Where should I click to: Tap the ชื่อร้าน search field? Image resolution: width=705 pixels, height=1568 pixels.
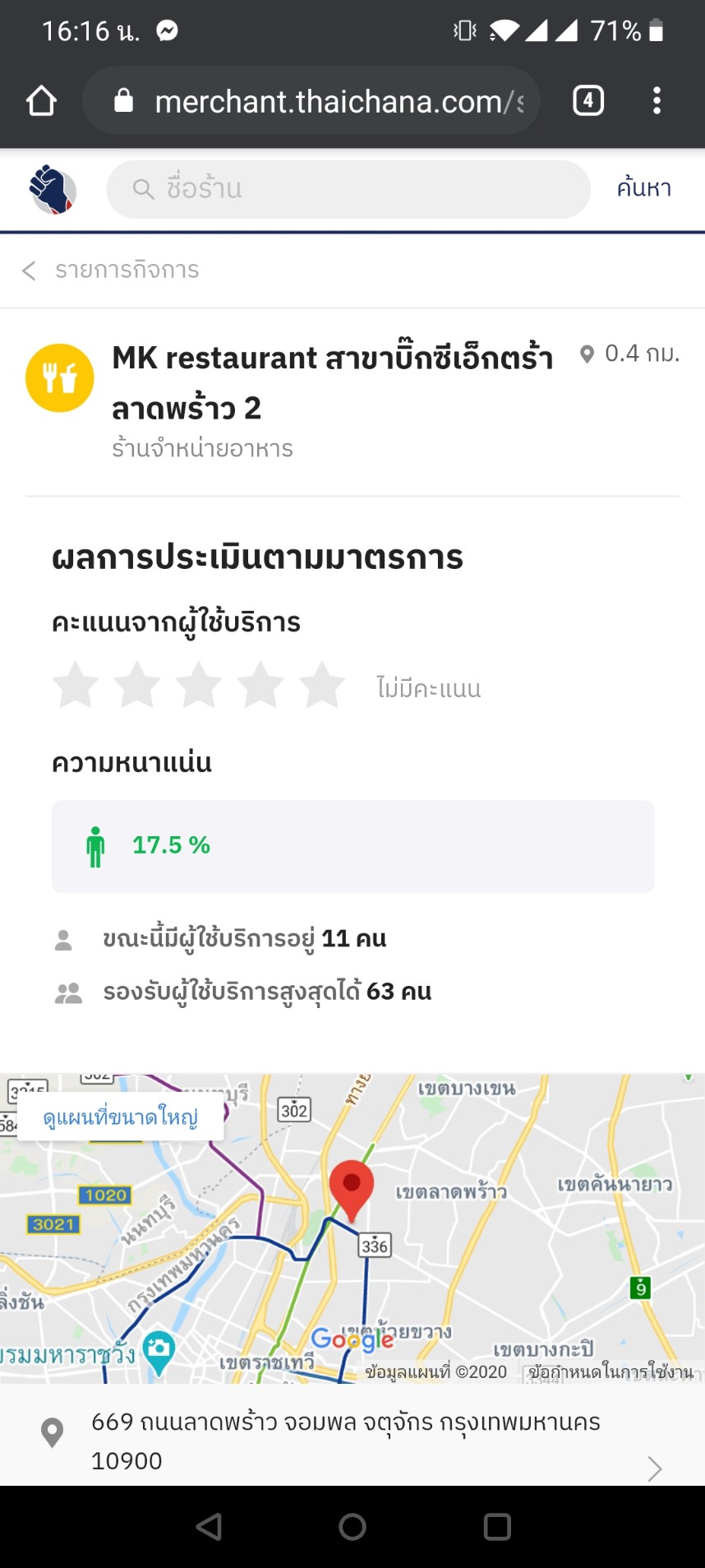click(348, 189)
